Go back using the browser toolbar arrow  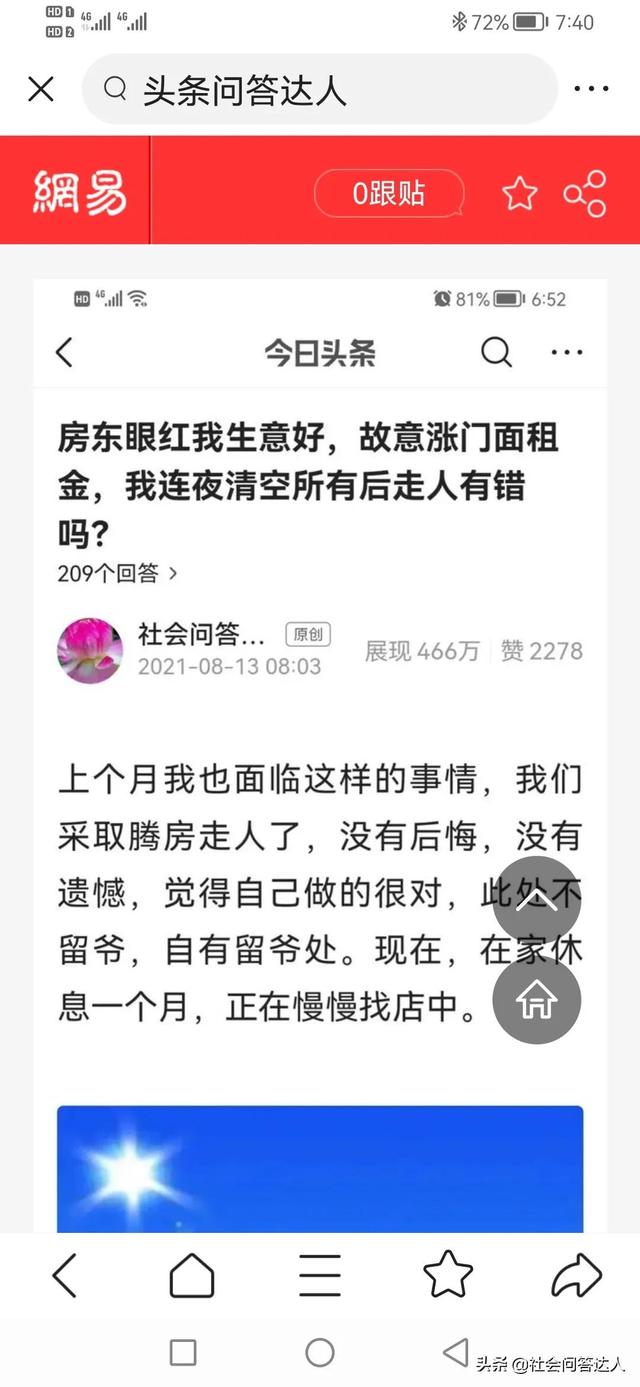point(64,1275)
